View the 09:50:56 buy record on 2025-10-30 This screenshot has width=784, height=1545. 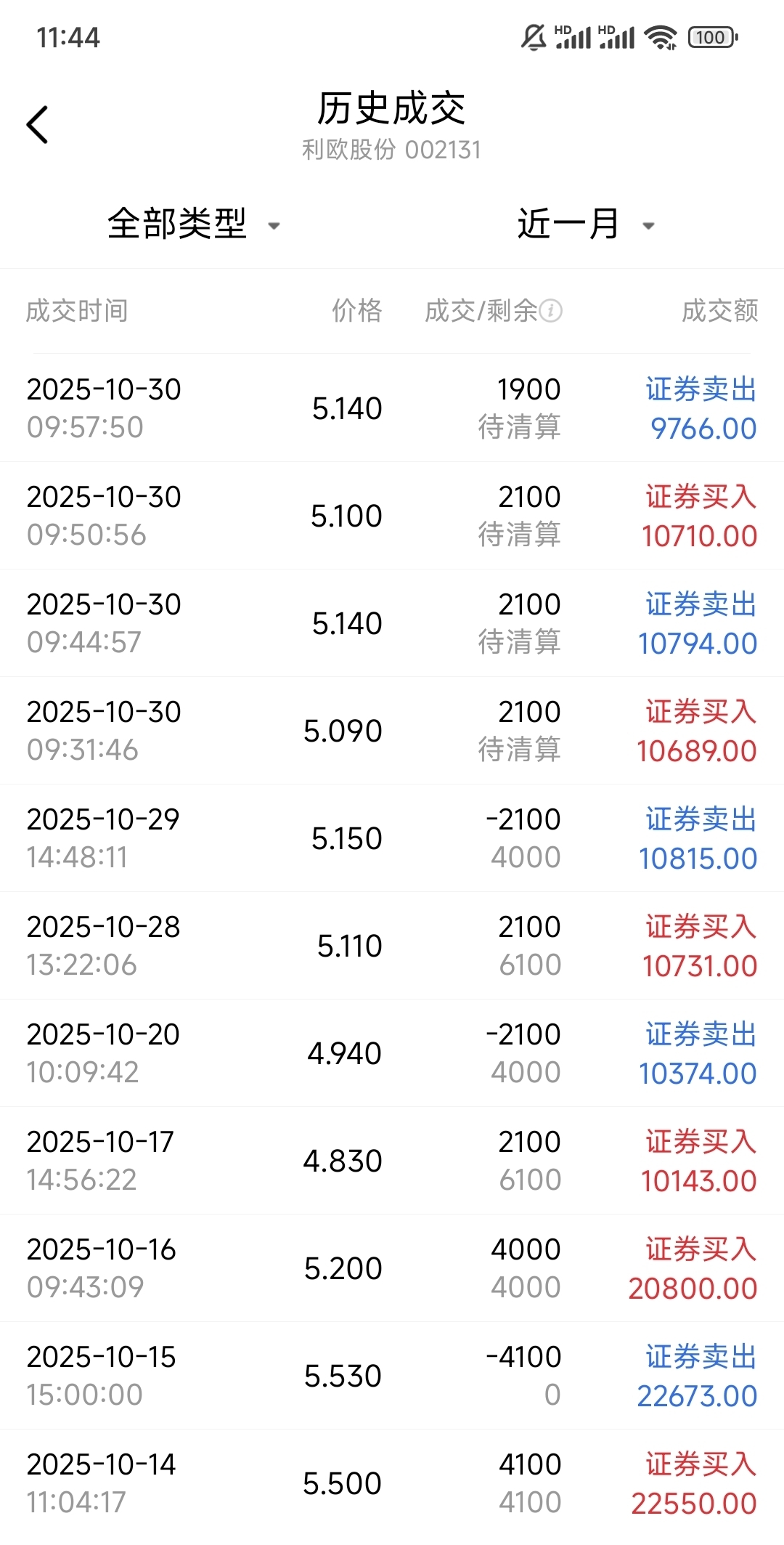[392, 516]
